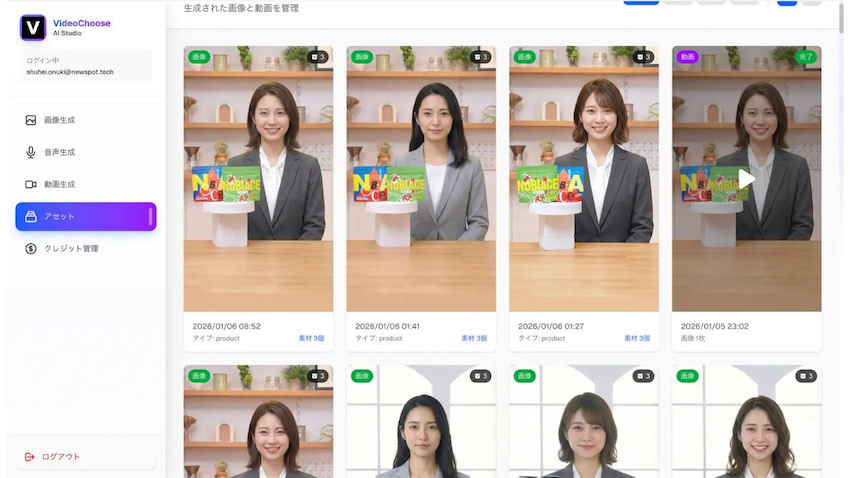Select the アセット sidebar item
The height and width of the screenshot is (478, 850).
pyautogui.click(x=85, y=216)
